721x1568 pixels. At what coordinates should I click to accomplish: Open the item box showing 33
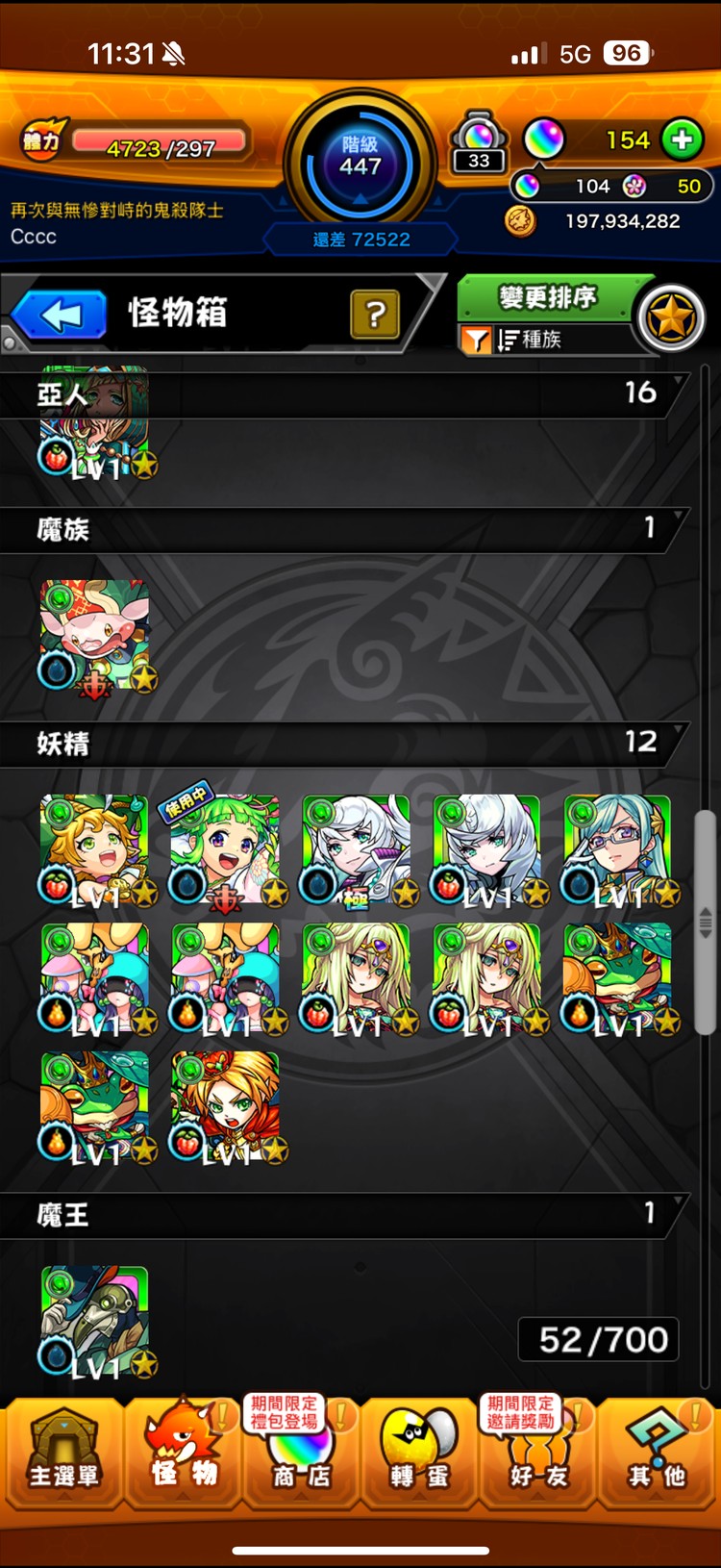479,142
